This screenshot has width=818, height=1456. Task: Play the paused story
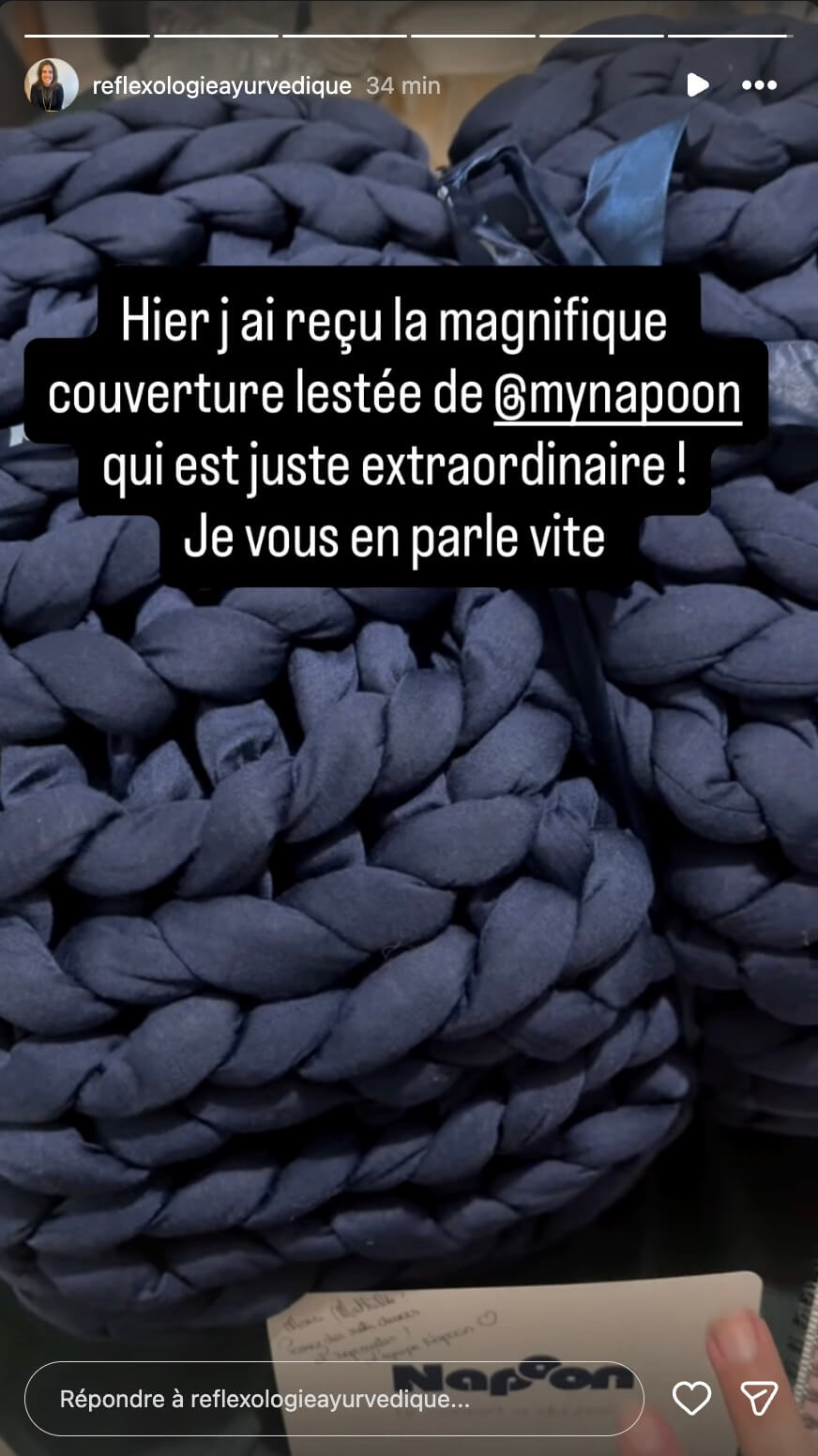697,85
